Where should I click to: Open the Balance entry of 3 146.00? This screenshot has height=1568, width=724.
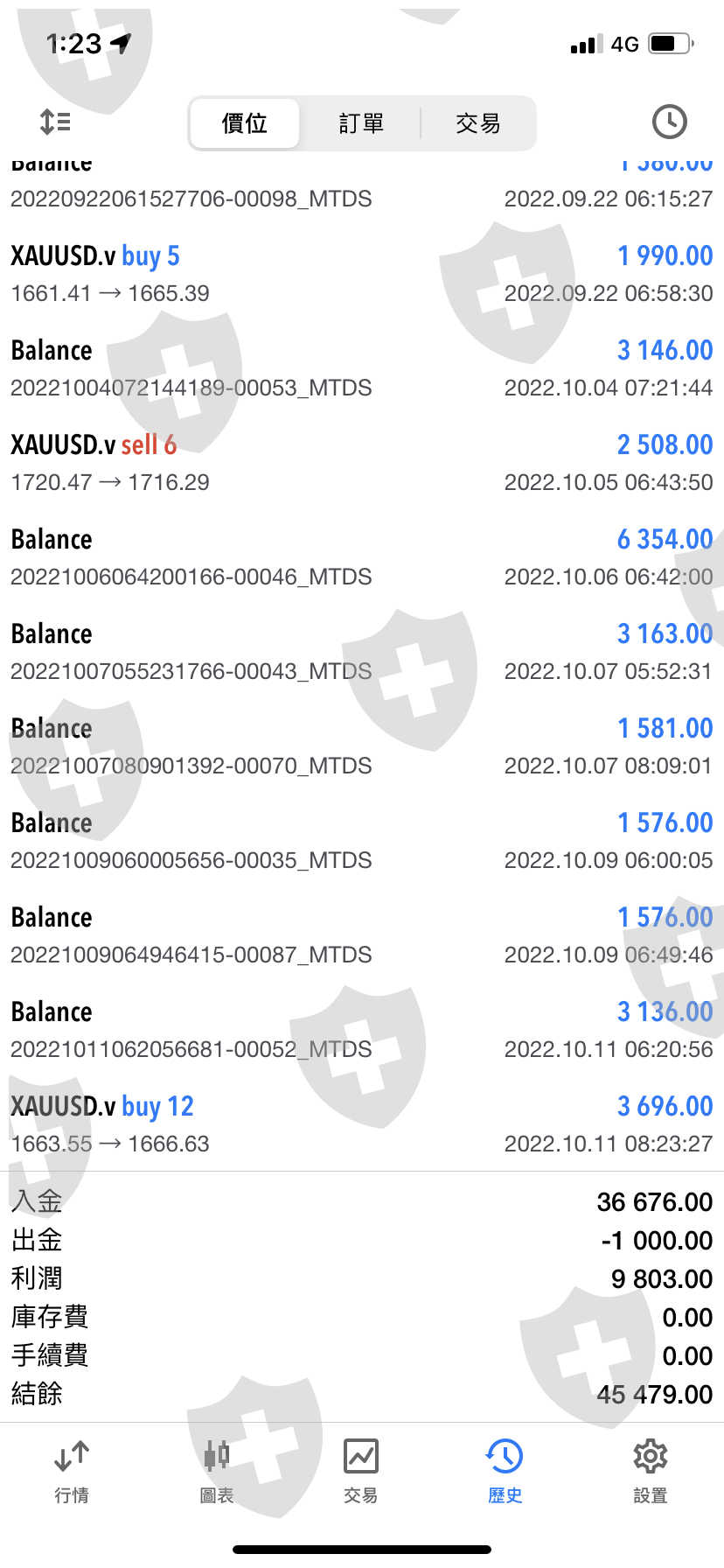click(361, 367)
